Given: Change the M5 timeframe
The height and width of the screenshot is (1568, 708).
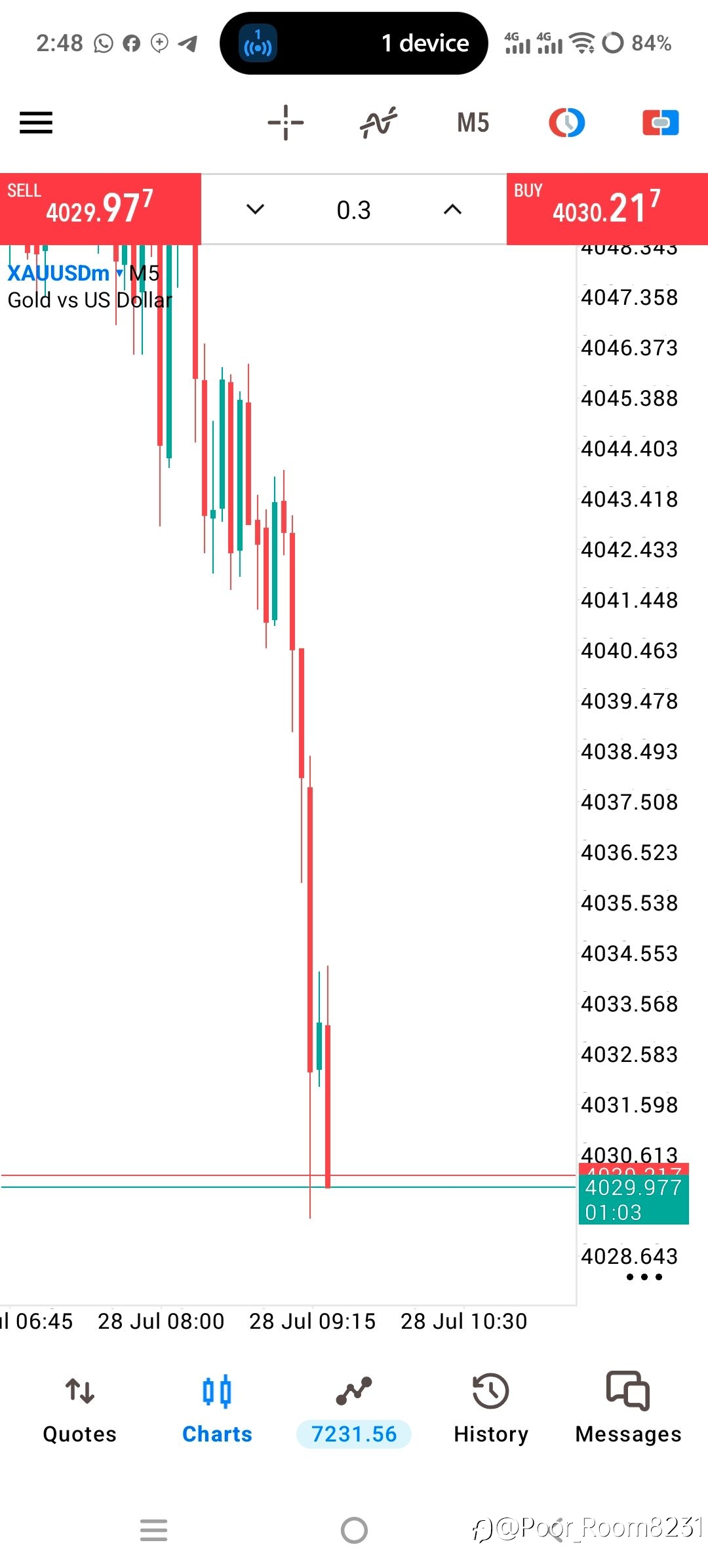Looking at the screenshot, I should point(473,123).
